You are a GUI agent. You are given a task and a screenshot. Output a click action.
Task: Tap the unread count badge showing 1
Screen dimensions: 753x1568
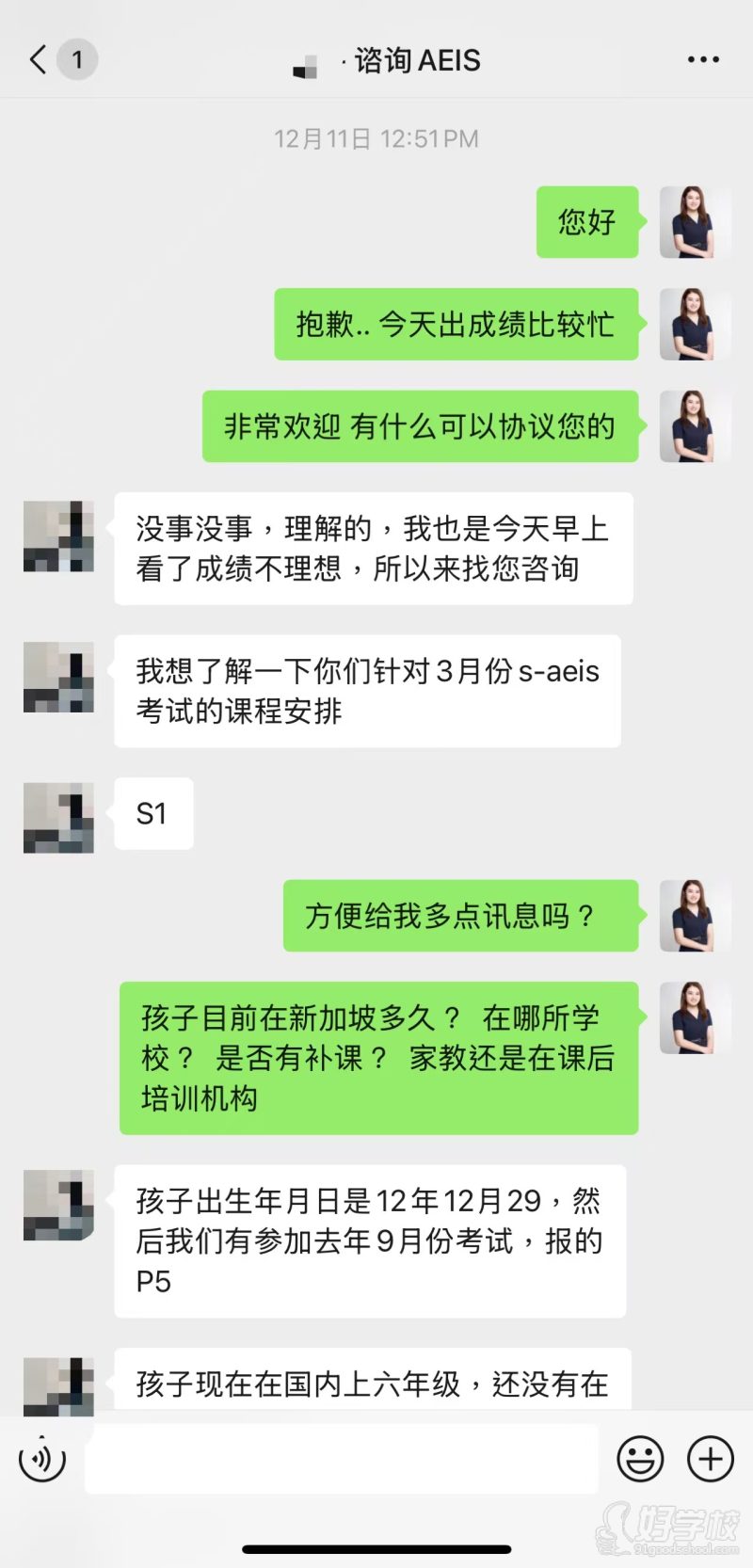coord(76,58)
